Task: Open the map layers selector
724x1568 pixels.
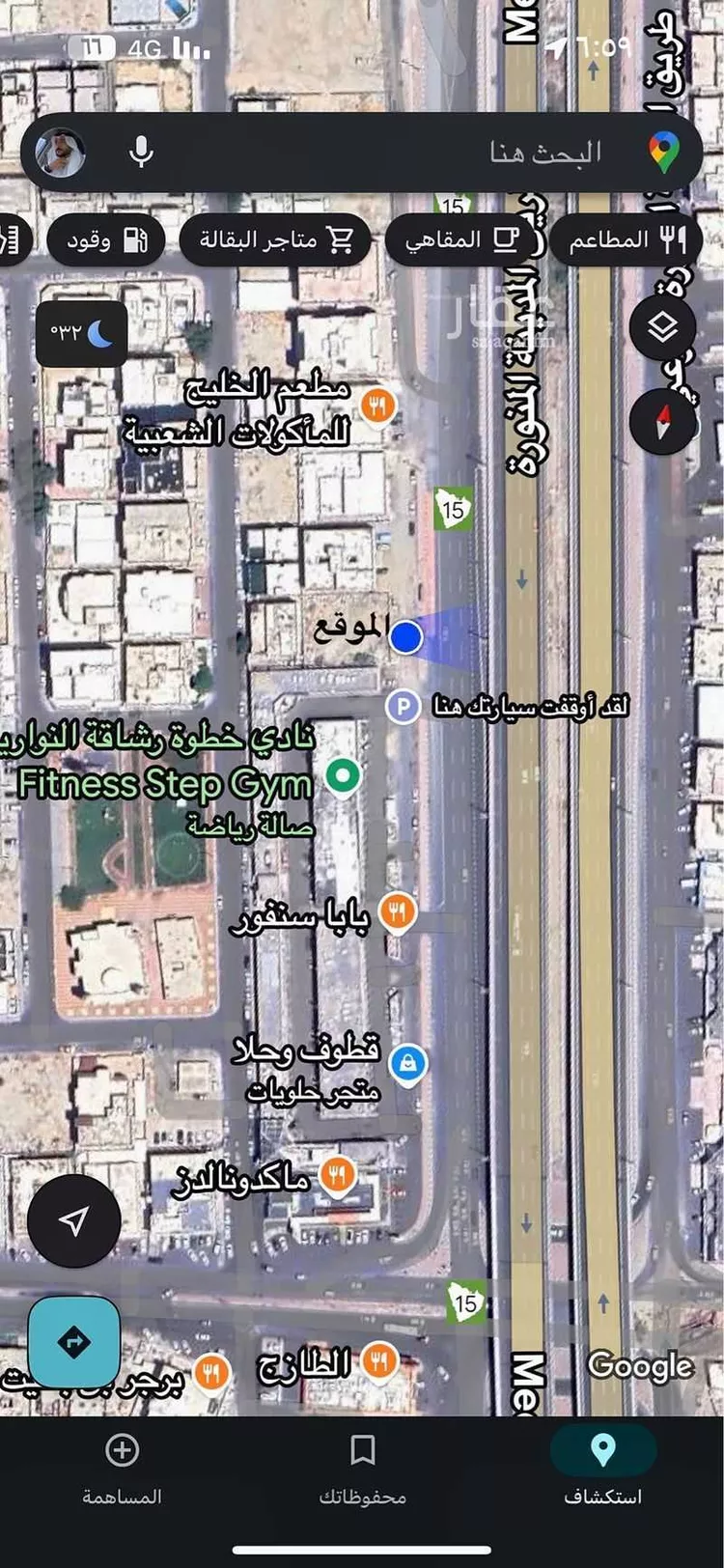Action: click(x=662, y=326)
